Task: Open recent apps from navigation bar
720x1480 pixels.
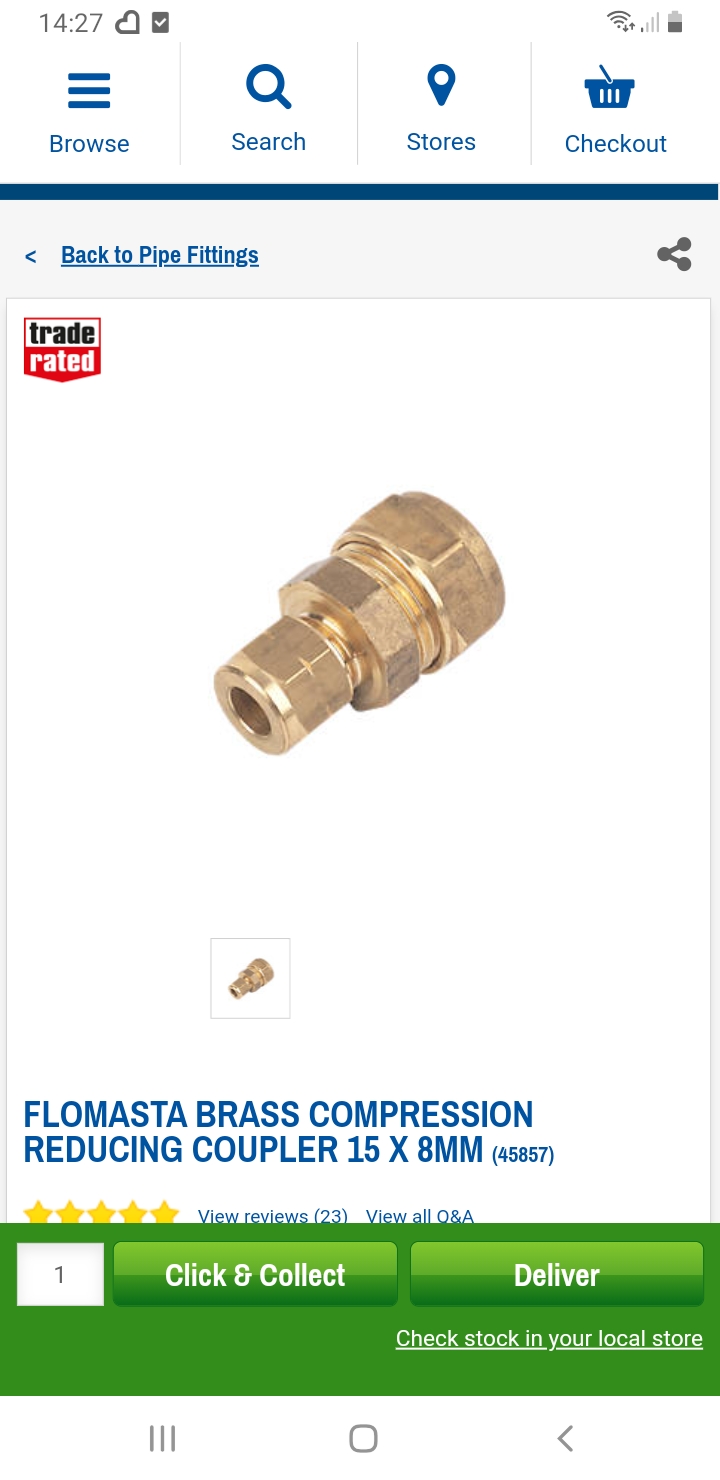Action: pyautogui.click(x=162, y=1439)
